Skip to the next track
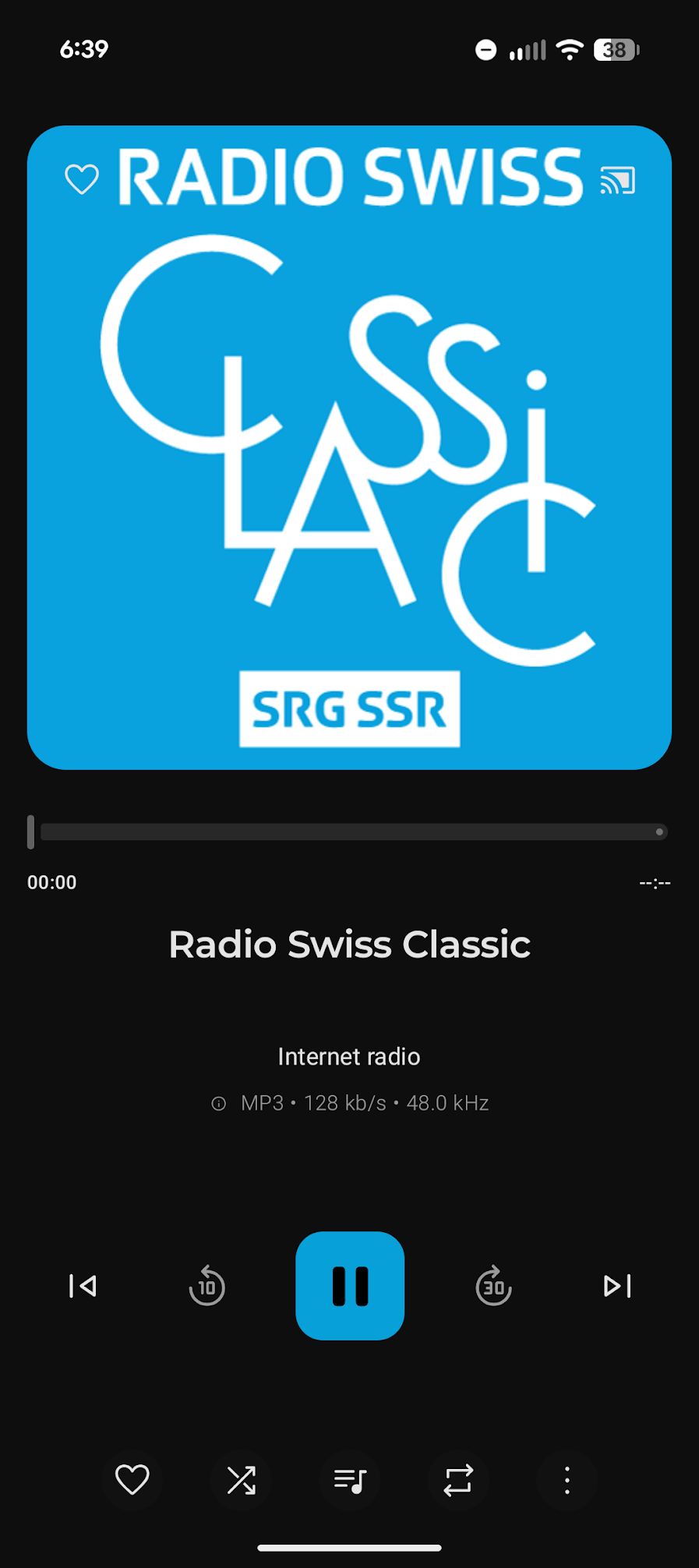The width and height of the screenshot is (699, 1568). tap(617, 1286)
